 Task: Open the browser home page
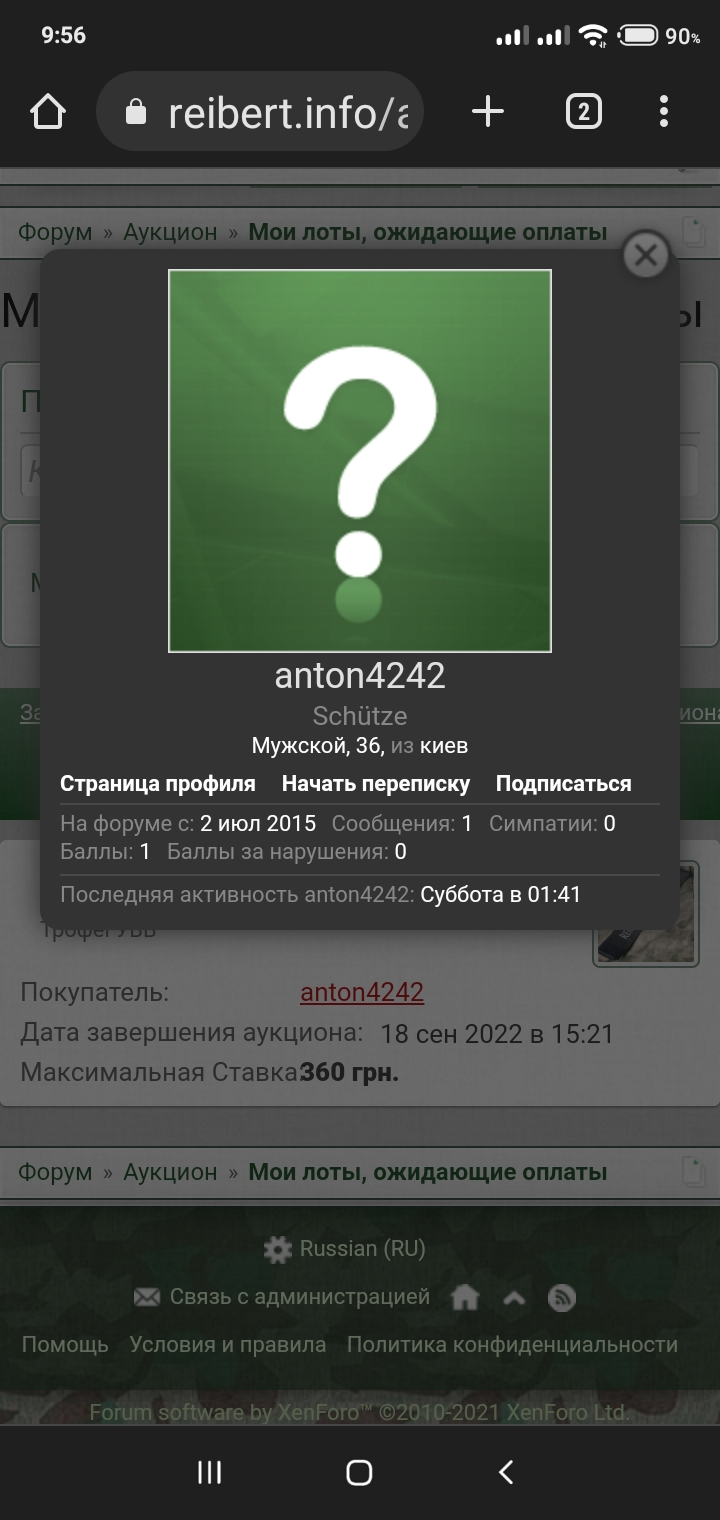pos(48,112)
